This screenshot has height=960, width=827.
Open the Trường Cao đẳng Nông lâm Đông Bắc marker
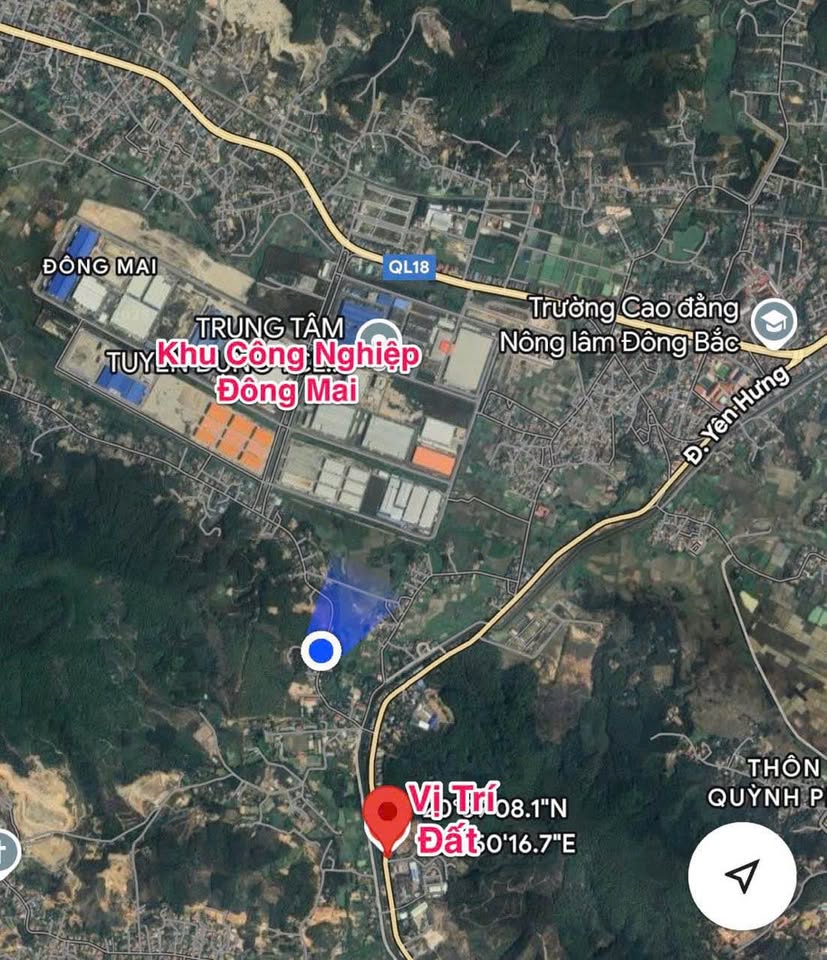[x=774, y=321]
